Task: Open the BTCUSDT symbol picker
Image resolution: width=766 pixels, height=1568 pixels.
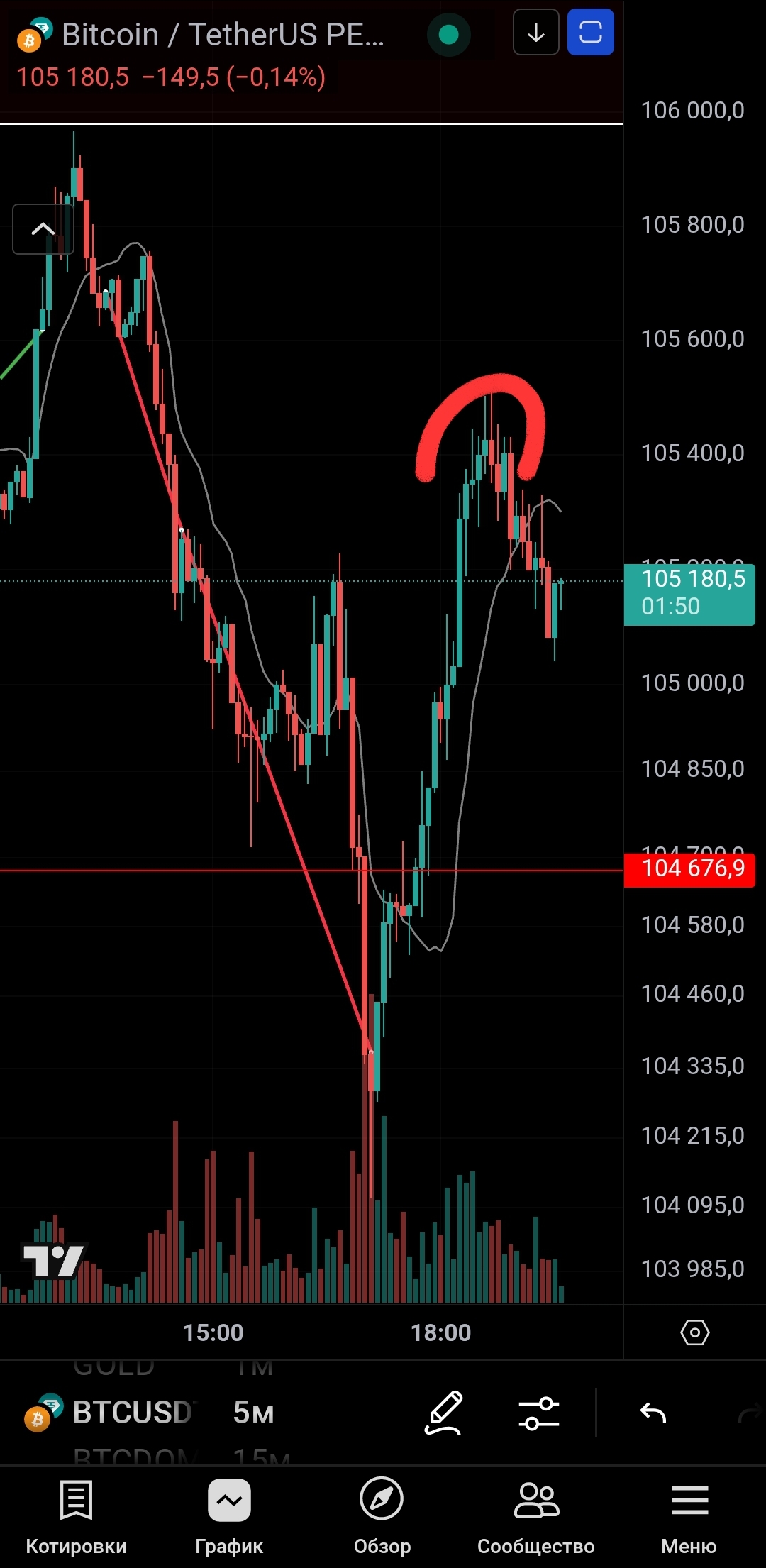Action: (x=131, y=1412)
